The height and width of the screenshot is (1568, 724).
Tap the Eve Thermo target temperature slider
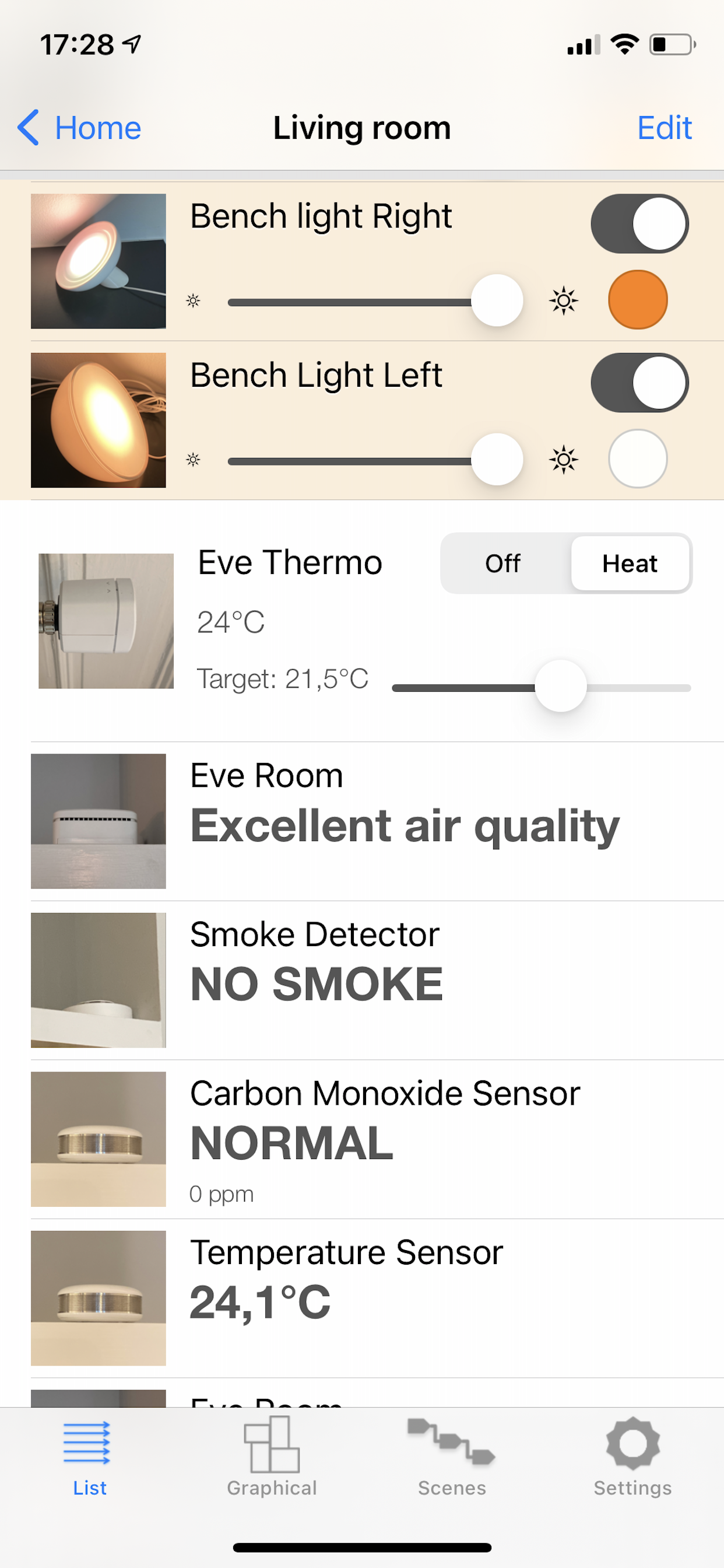542,687
